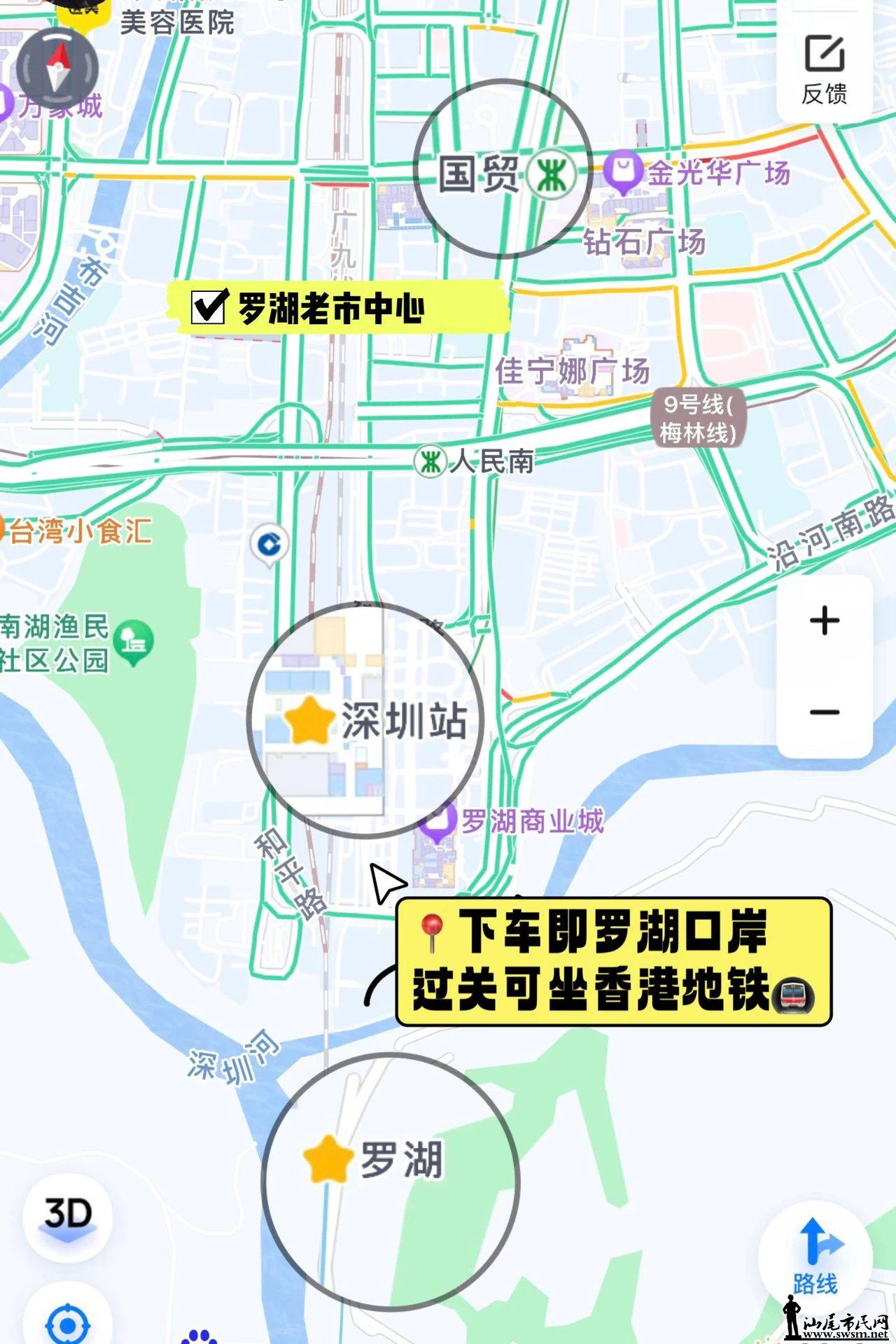896x1344 pixels.
Task: Tap the compass to reset map orientation
Action: pyautogui.click(x=57, y=69)
